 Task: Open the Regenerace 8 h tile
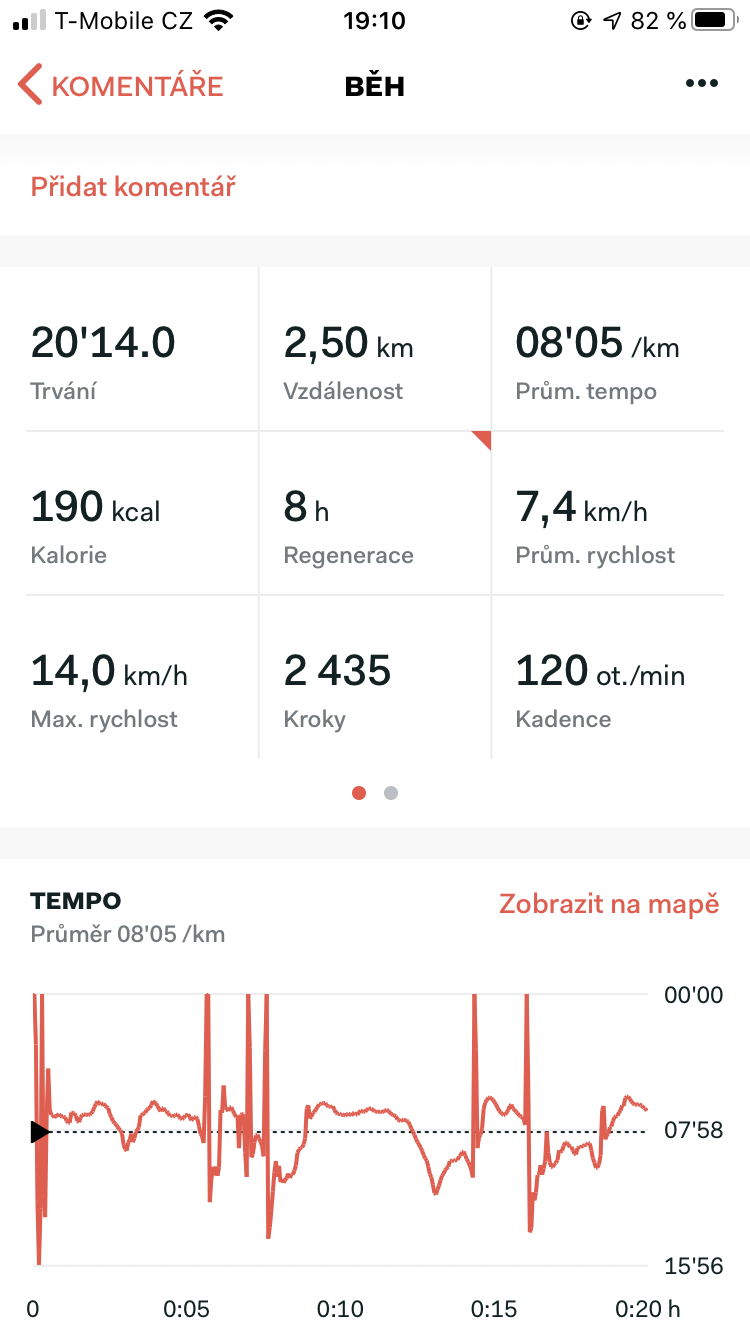click(375, 513)
